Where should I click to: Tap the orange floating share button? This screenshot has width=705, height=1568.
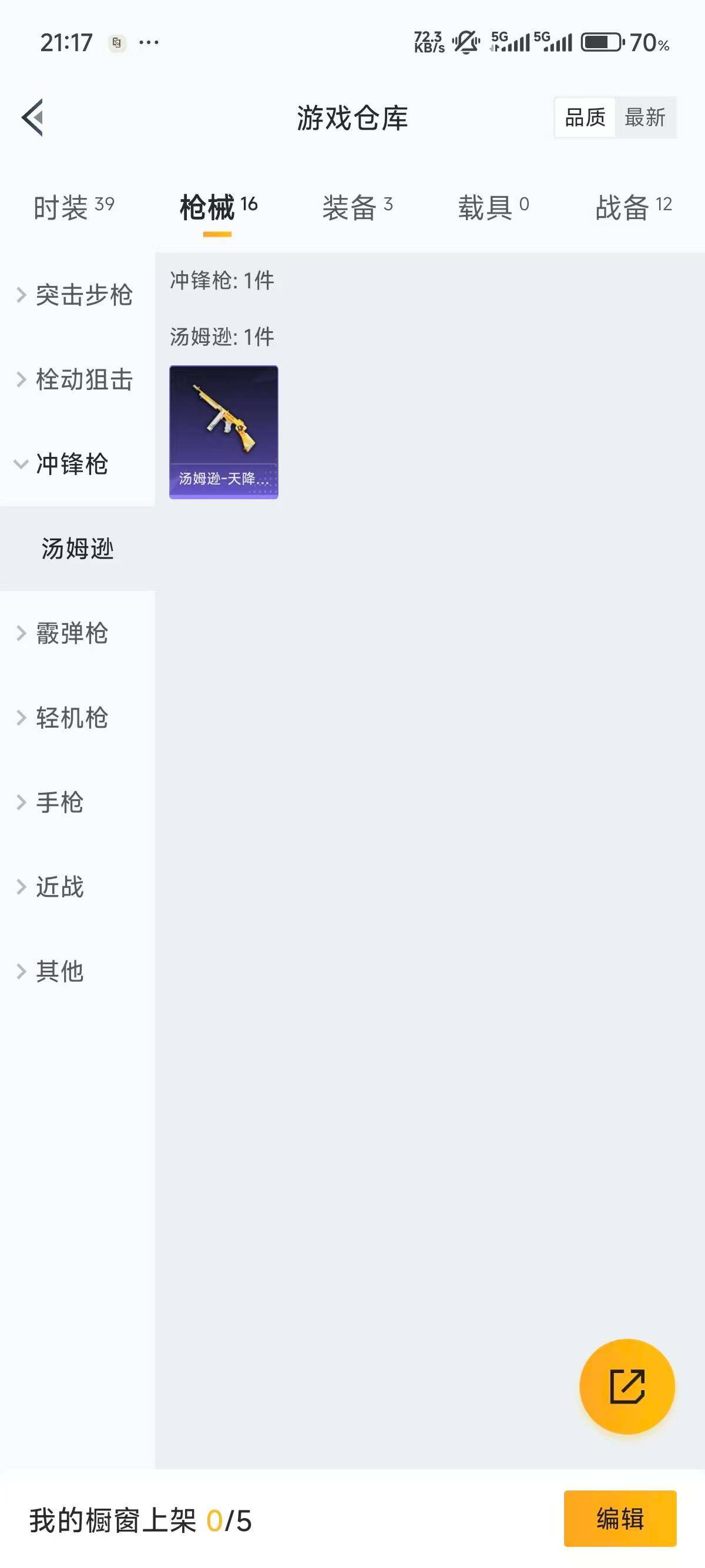(626, 1386)
